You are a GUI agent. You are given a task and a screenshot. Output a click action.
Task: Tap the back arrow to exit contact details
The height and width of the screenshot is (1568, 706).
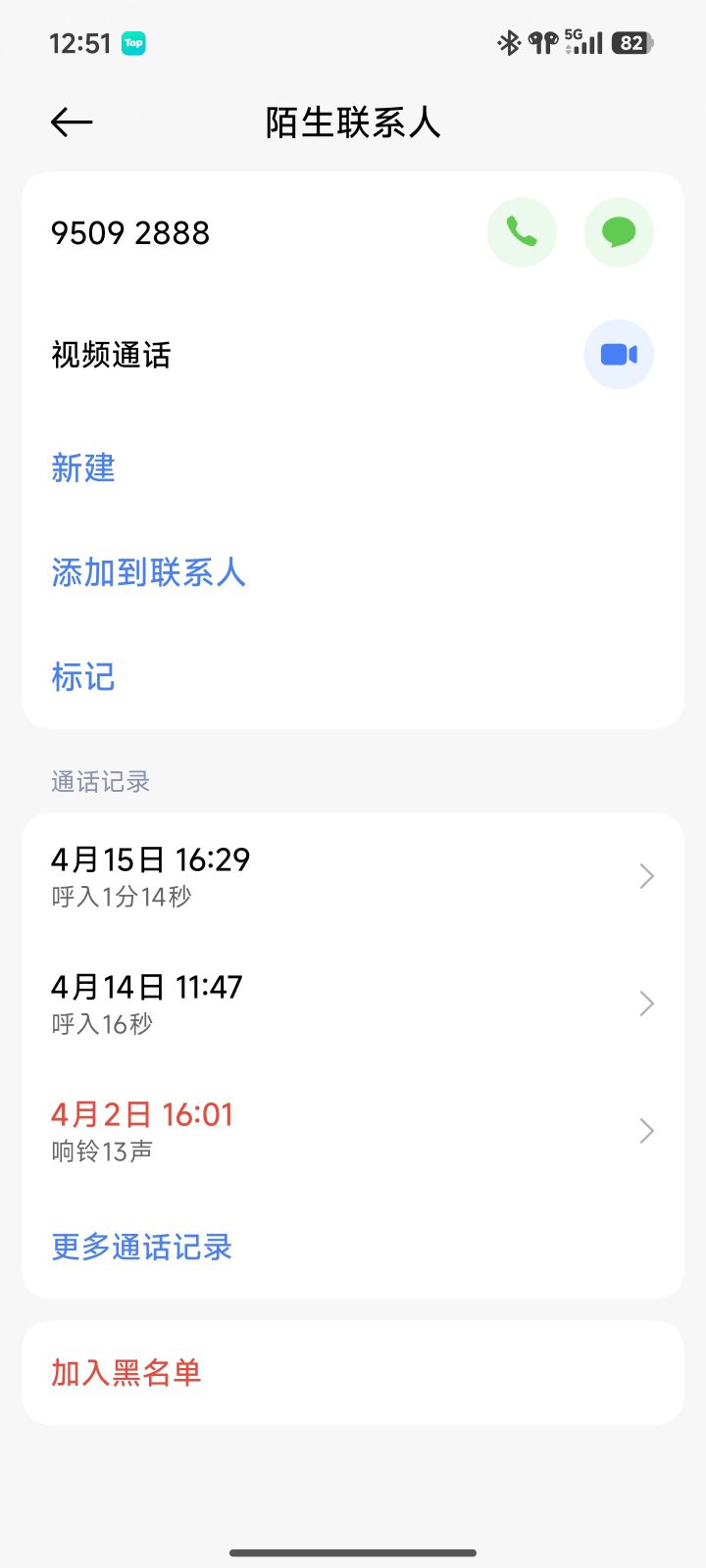coord(71,122)
